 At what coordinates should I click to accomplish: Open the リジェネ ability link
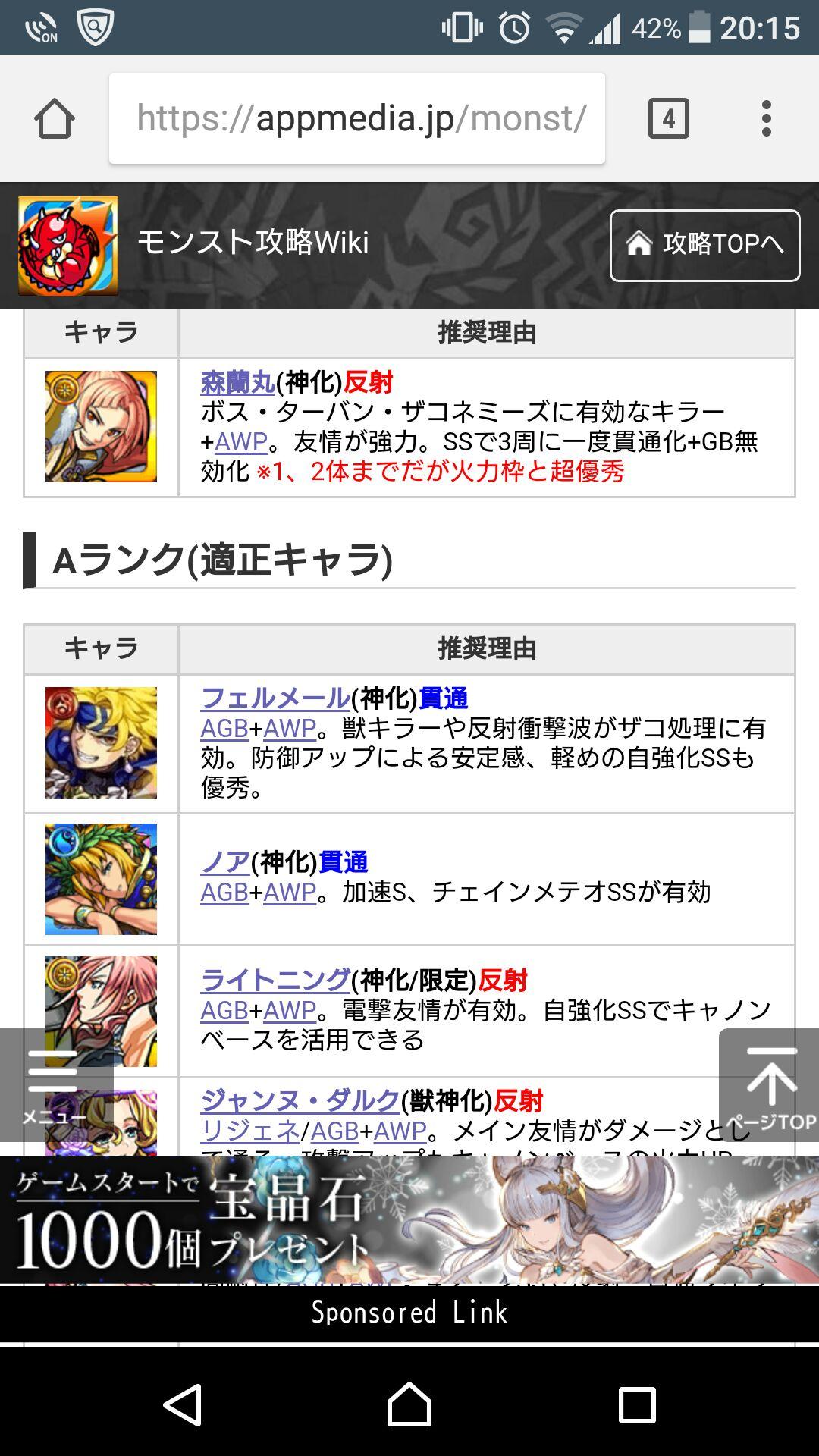(x=249, y=1131)
